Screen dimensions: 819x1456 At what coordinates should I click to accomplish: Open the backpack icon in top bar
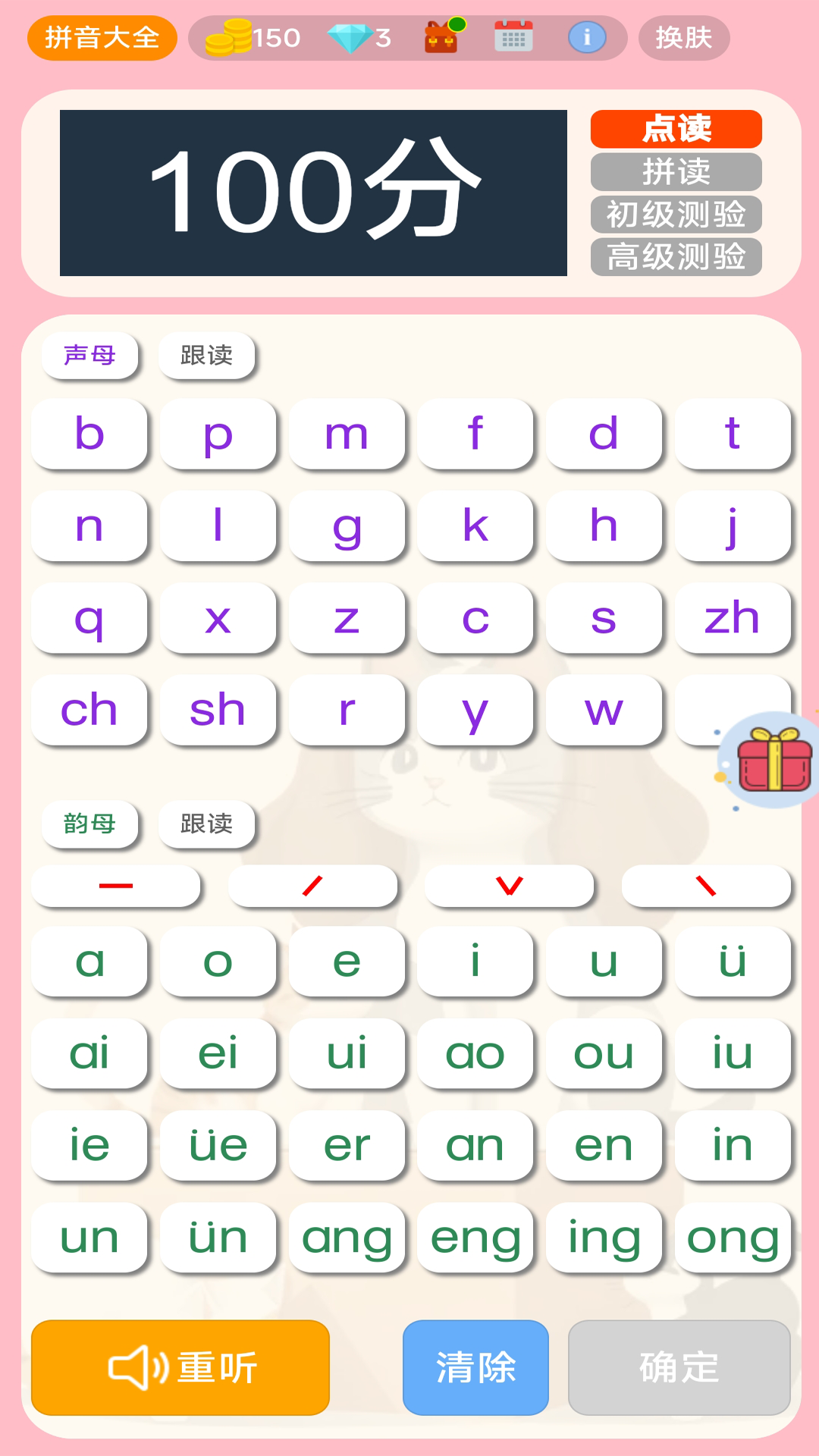click(x=442, y=37)
